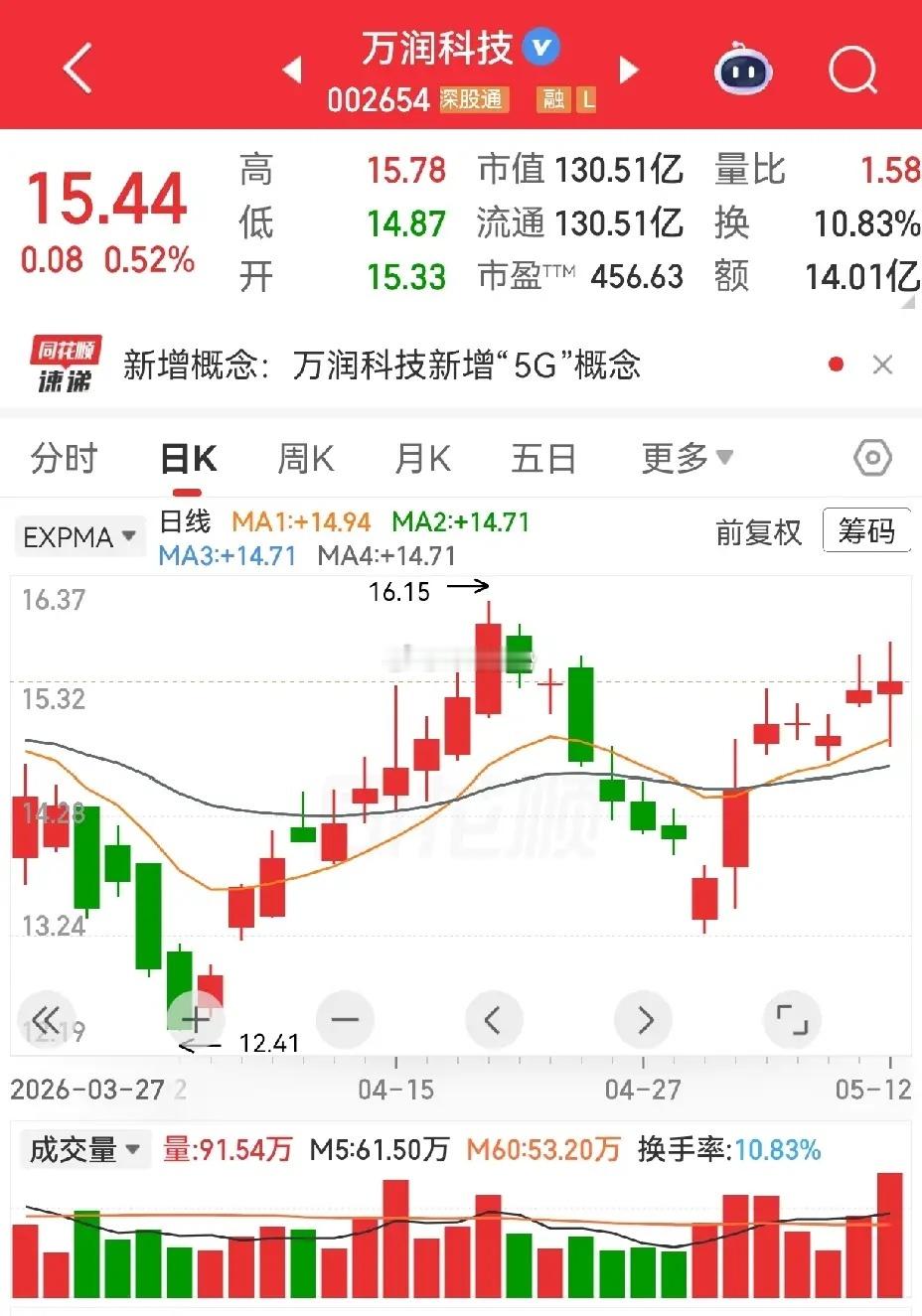Dismiss the 新增概念 news banner
This screenshot has height=1316, width=922.
tap(882, 365)
